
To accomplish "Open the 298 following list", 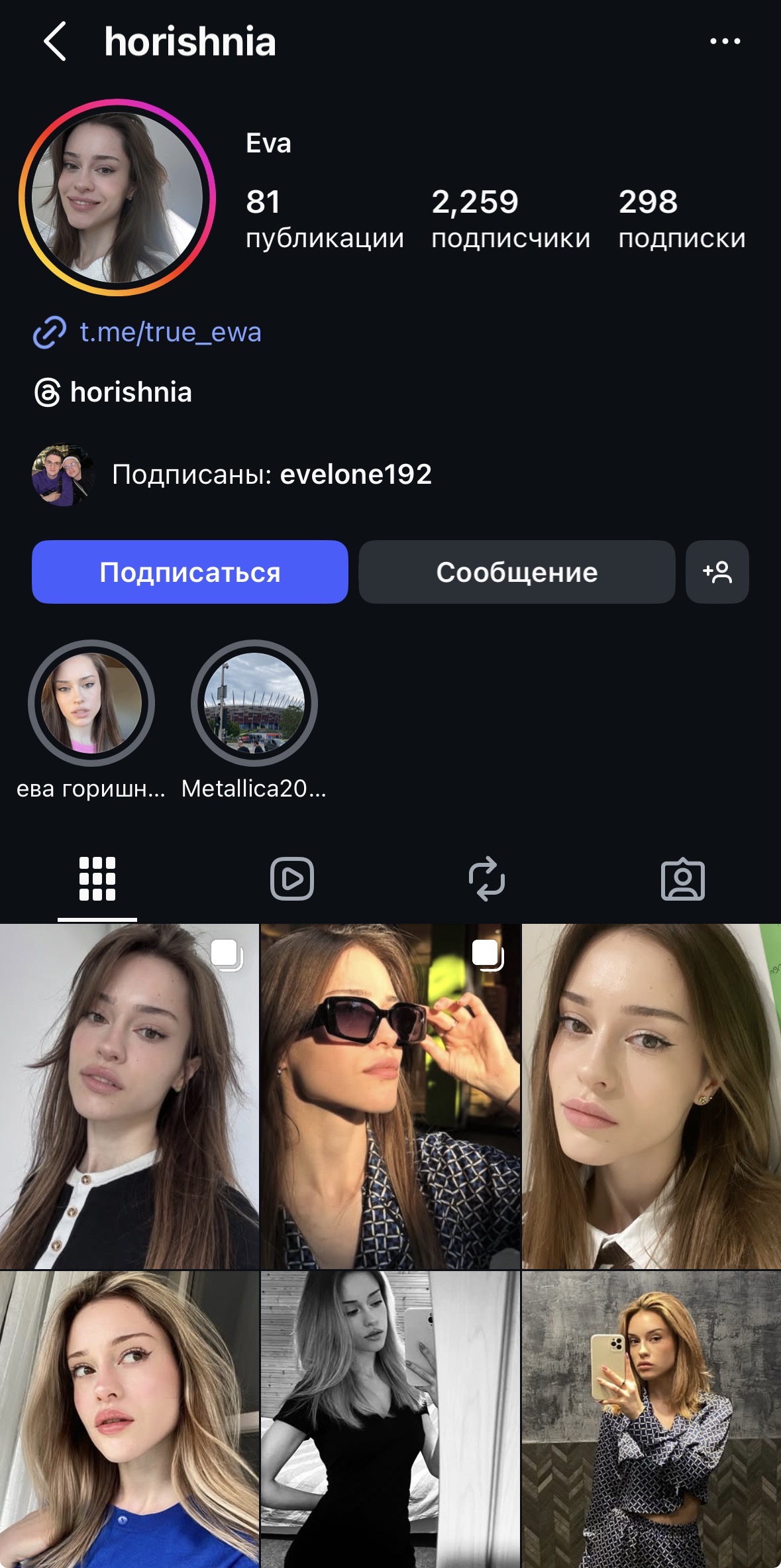I will coord(681,219).
